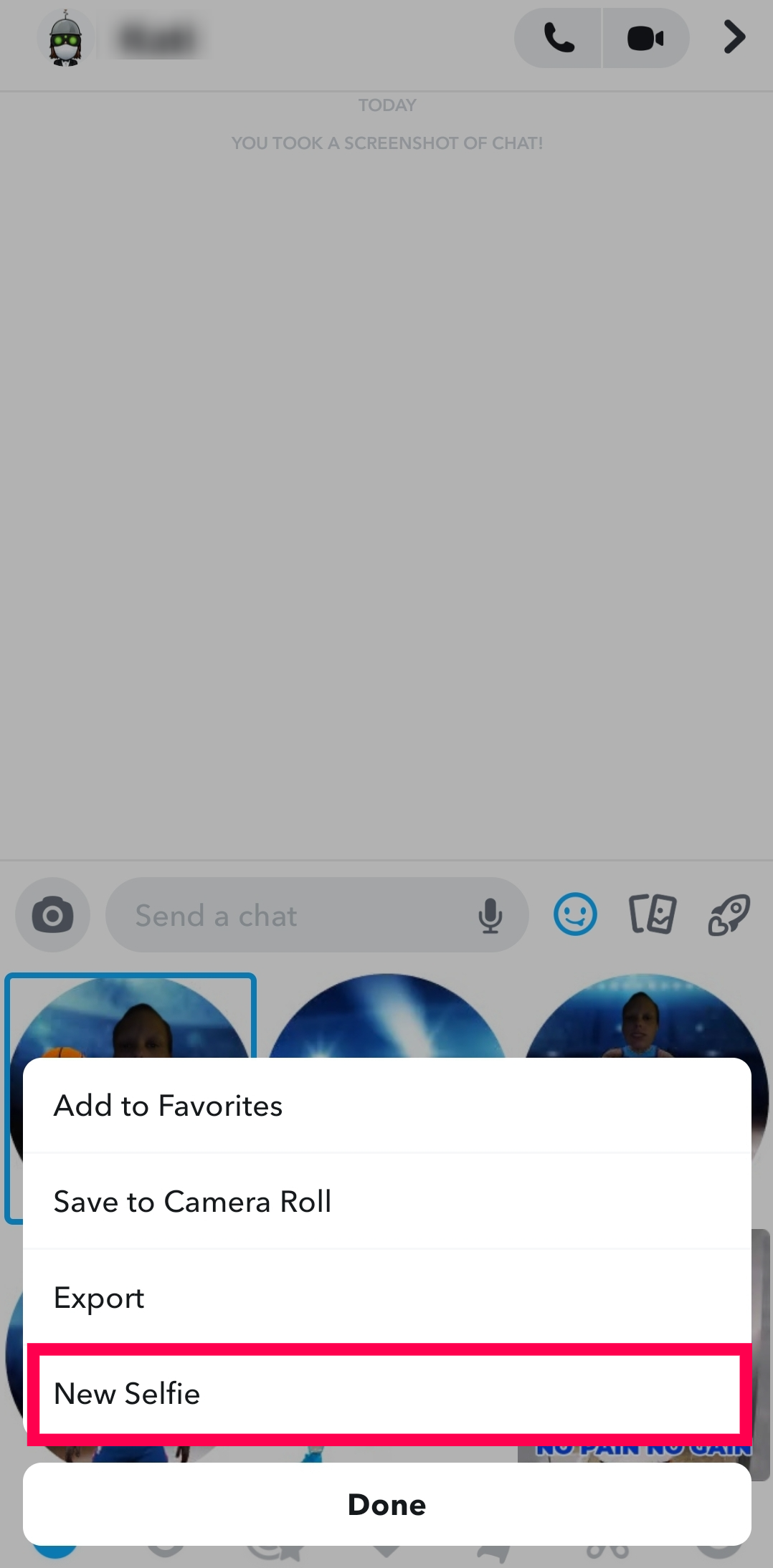Select Add to Favorites option
Image resolution: width=773 pixels, height=1568 pixels.
(386, 1106)
